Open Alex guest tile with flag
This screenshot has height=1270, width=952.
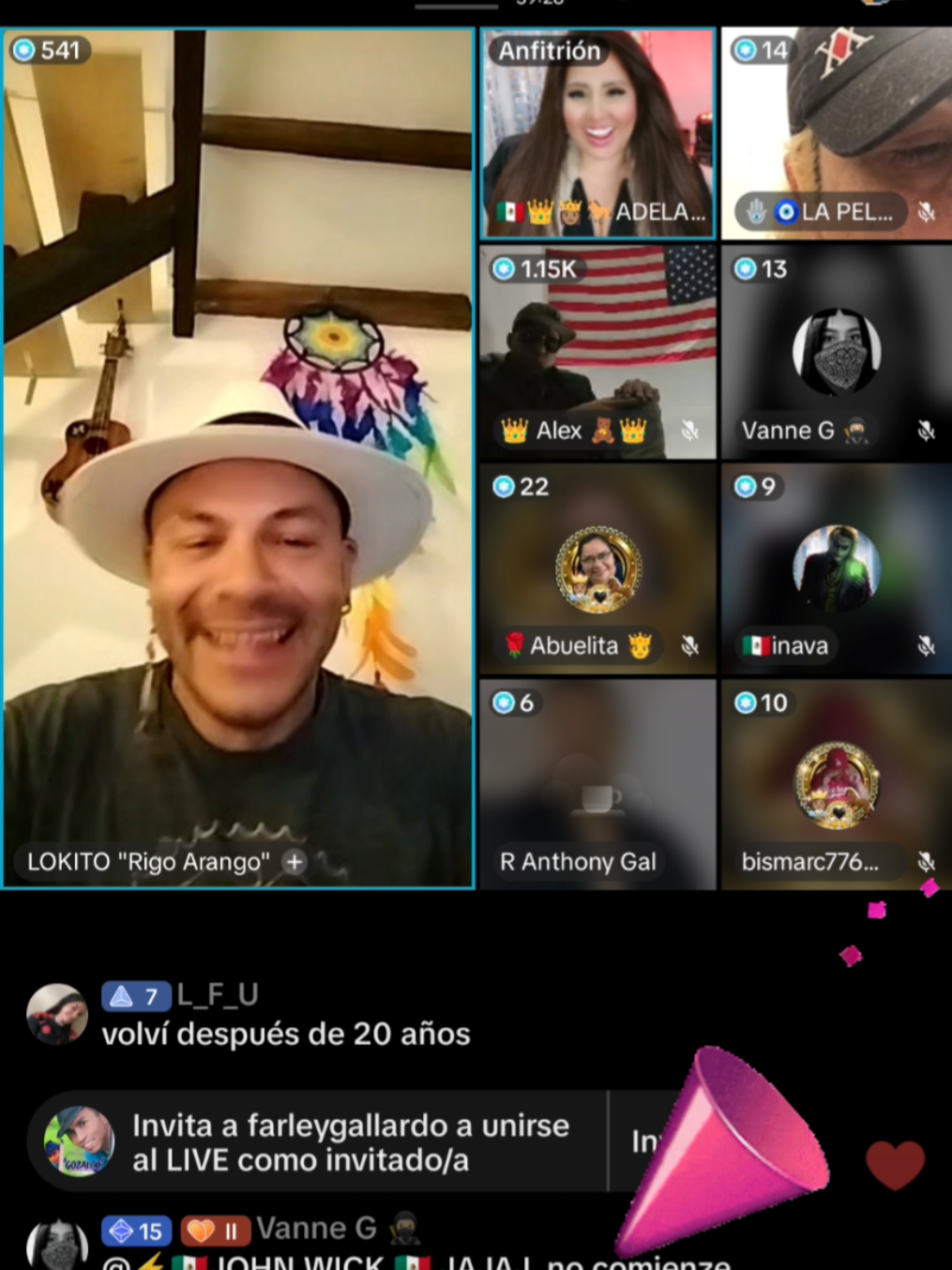pyautogui.click(x=597, y=352)
